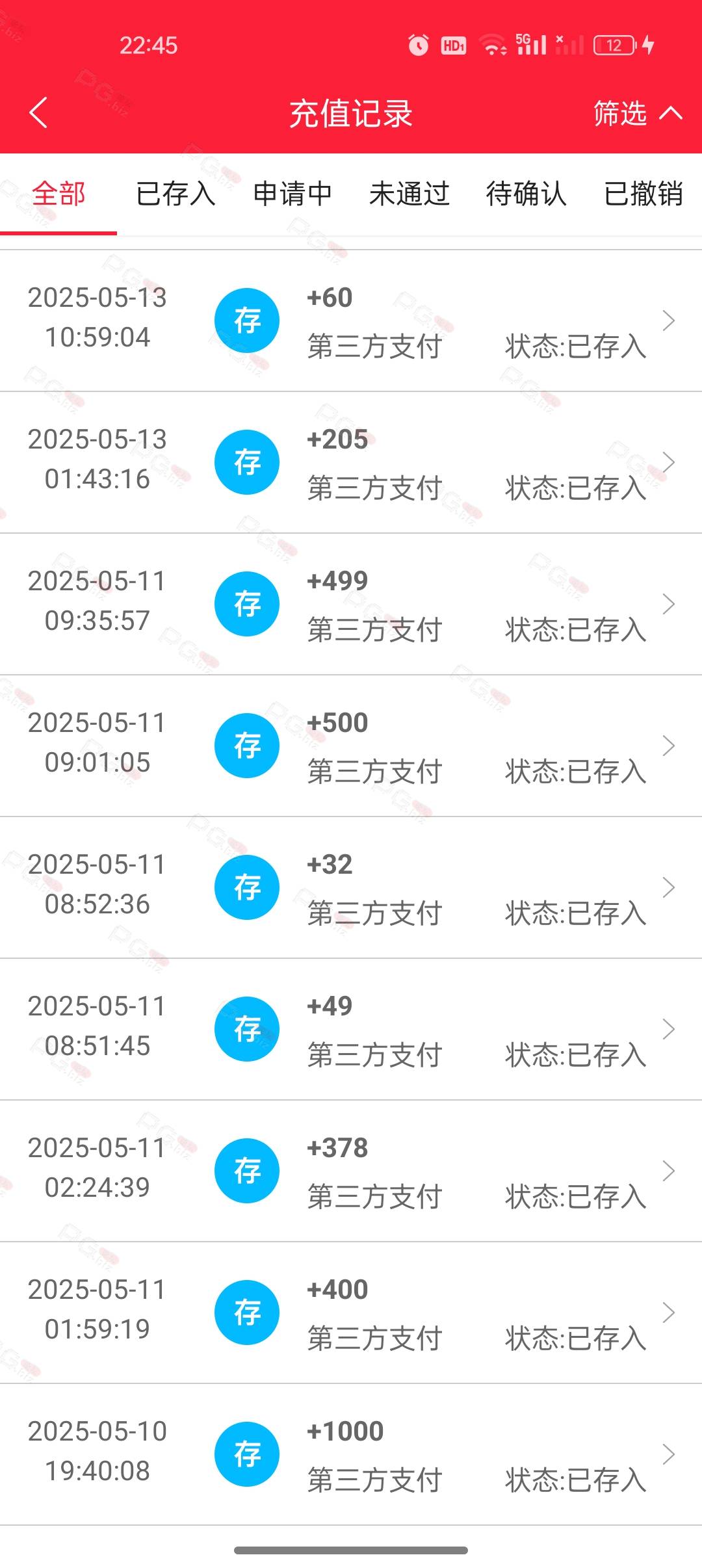
Task: Show the 未通过 records tab
Action: tap(409, 194)
